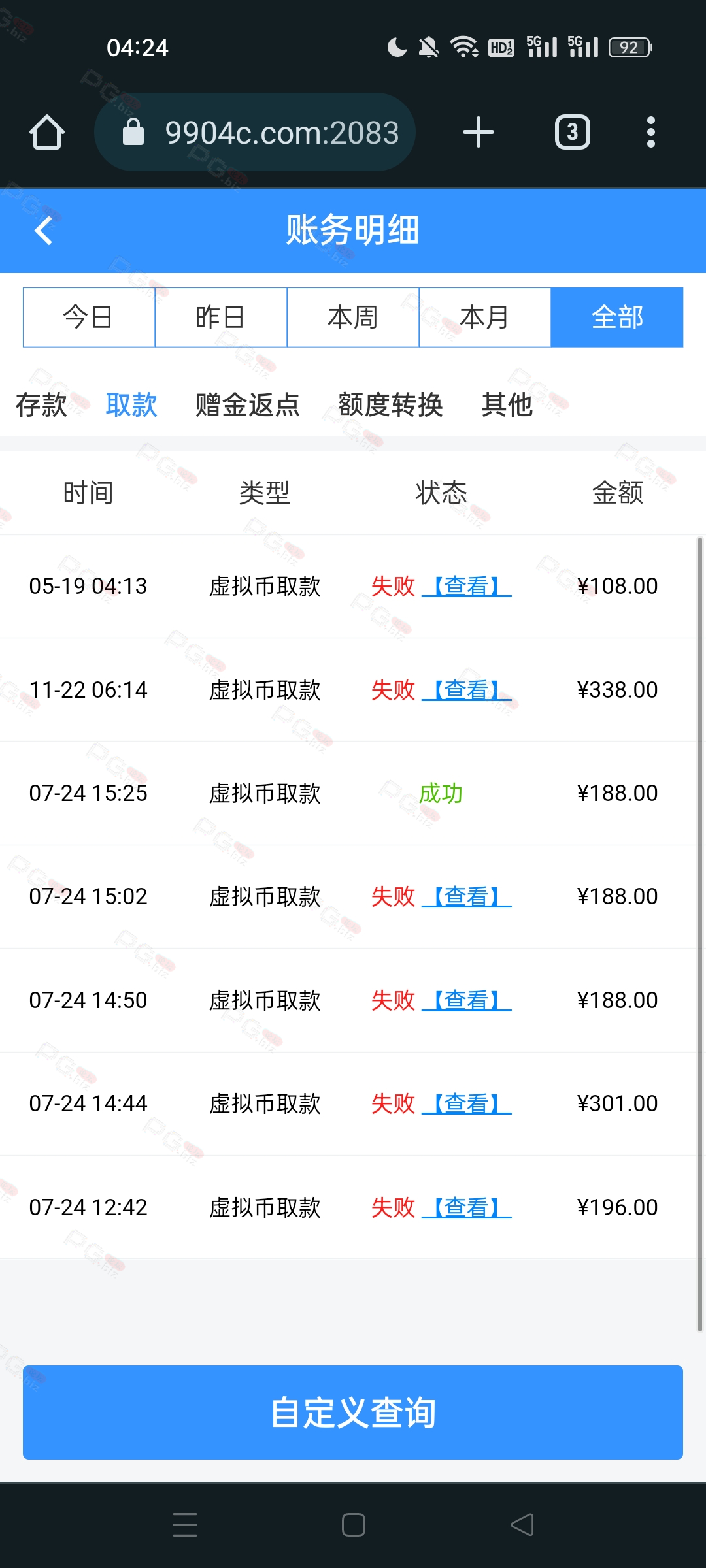Open the browser overflow menu

tap(650, 133)
